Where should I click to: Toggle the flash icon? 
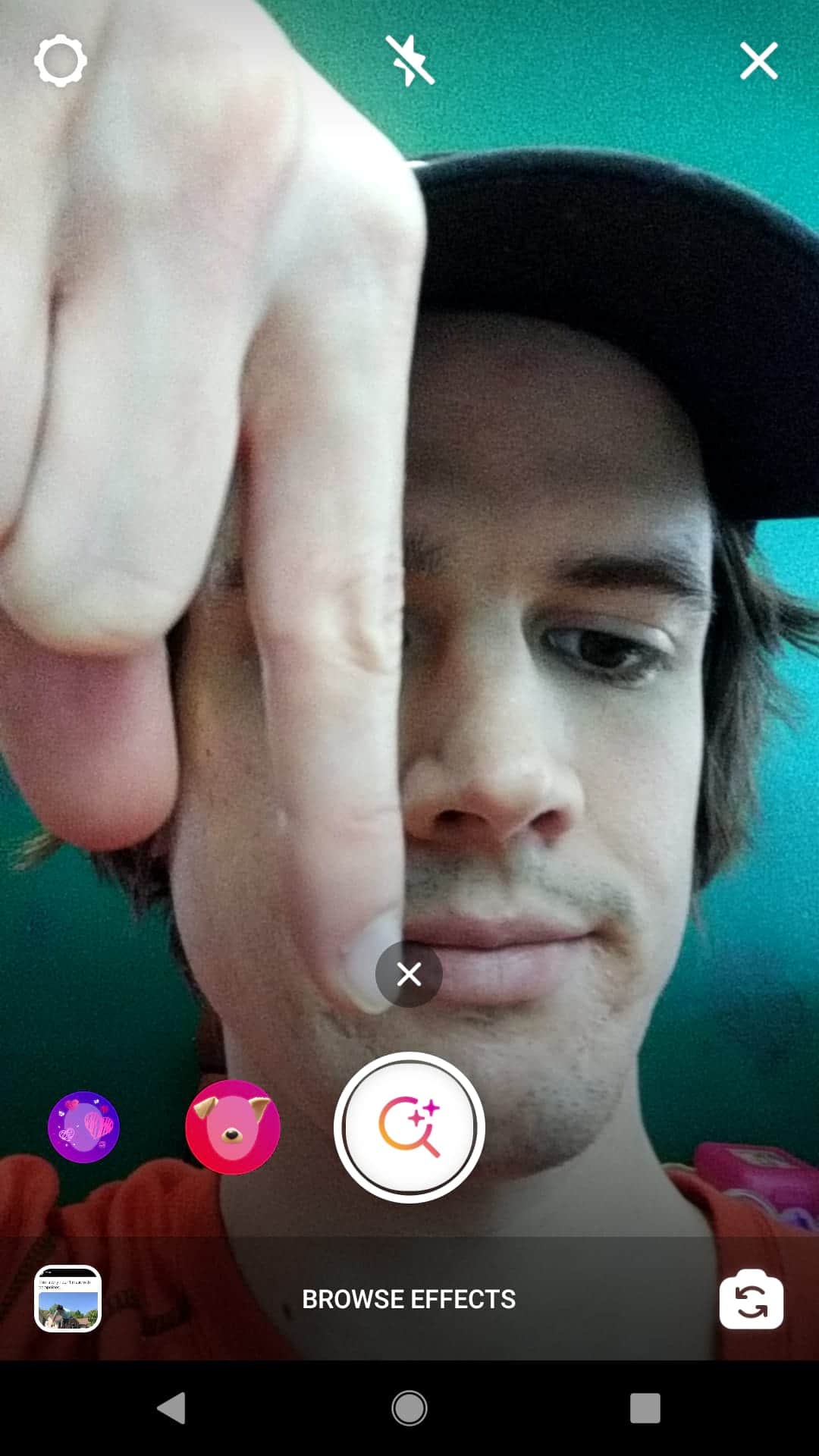point(409,61)
